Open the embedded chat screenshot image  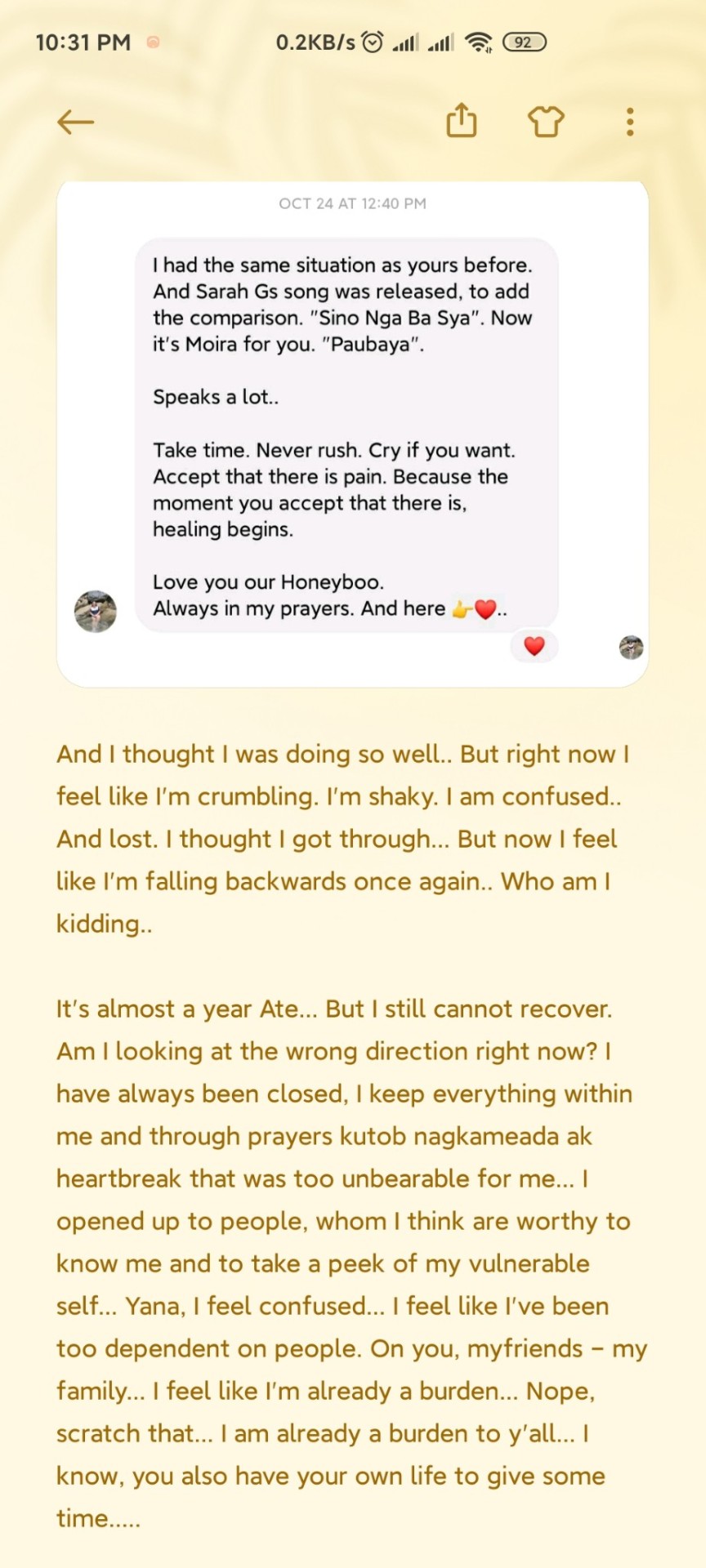[x=352, y=434]
